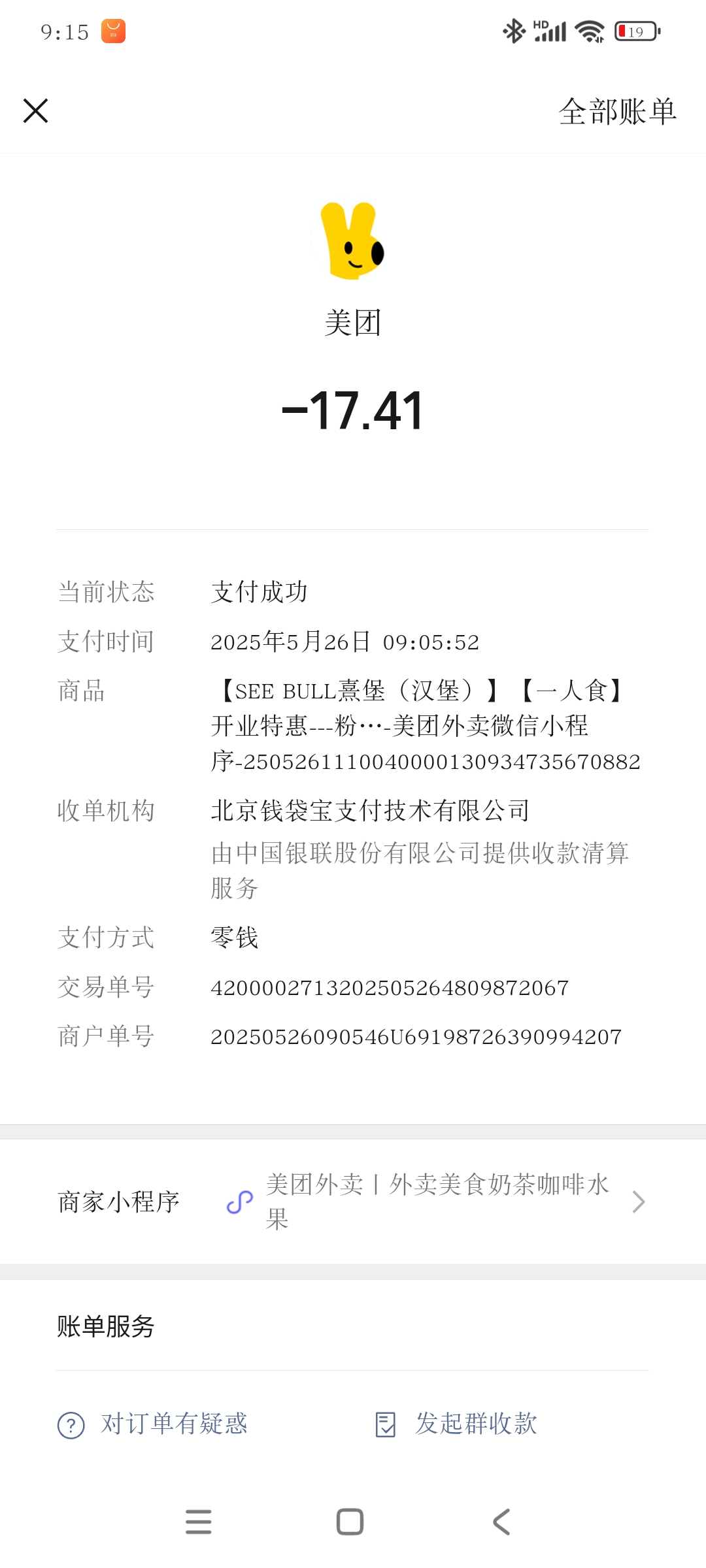The width and height of the screenshot is (706, 1568).
Task: Start 发起群收款 group collection
Action: [457, 1424]
